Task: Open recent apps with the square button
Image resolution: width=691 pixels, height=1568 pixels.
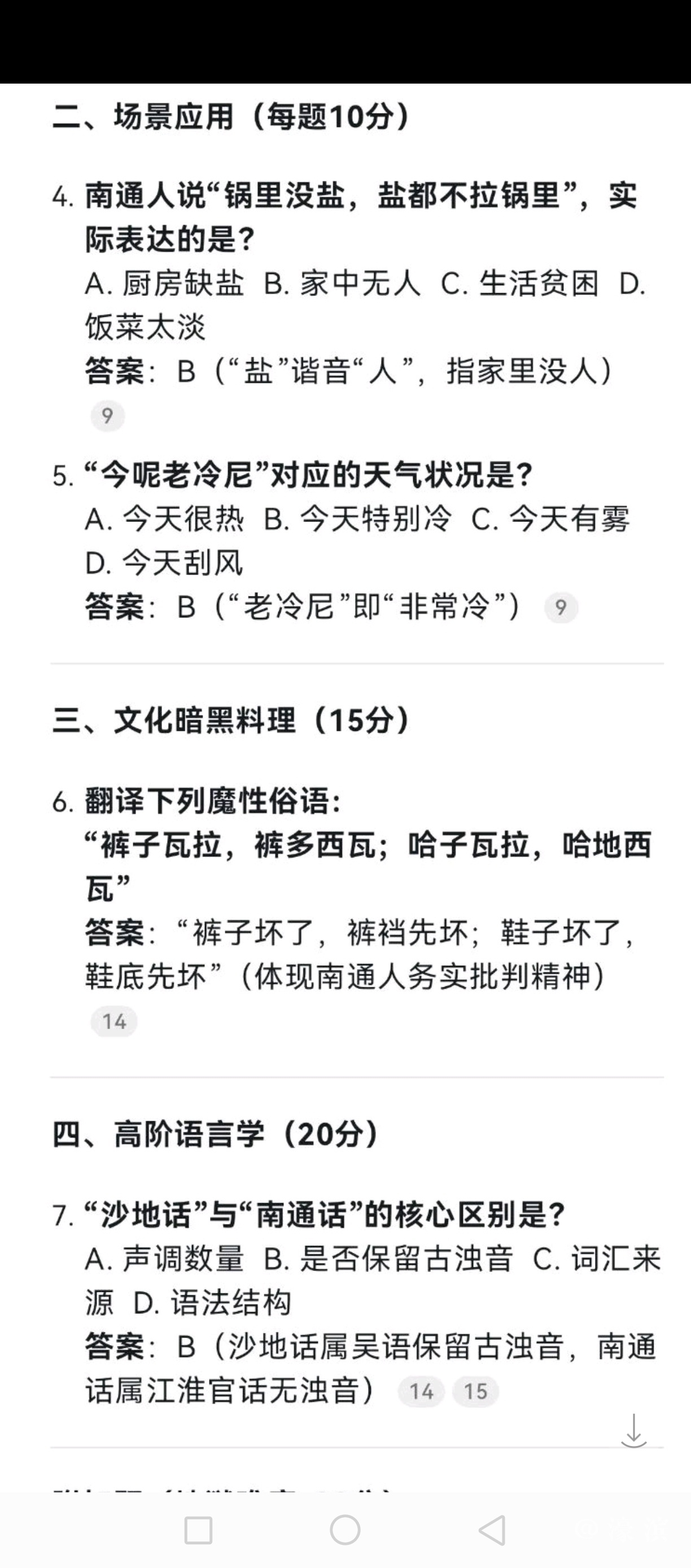Action: coord(198,1530)
